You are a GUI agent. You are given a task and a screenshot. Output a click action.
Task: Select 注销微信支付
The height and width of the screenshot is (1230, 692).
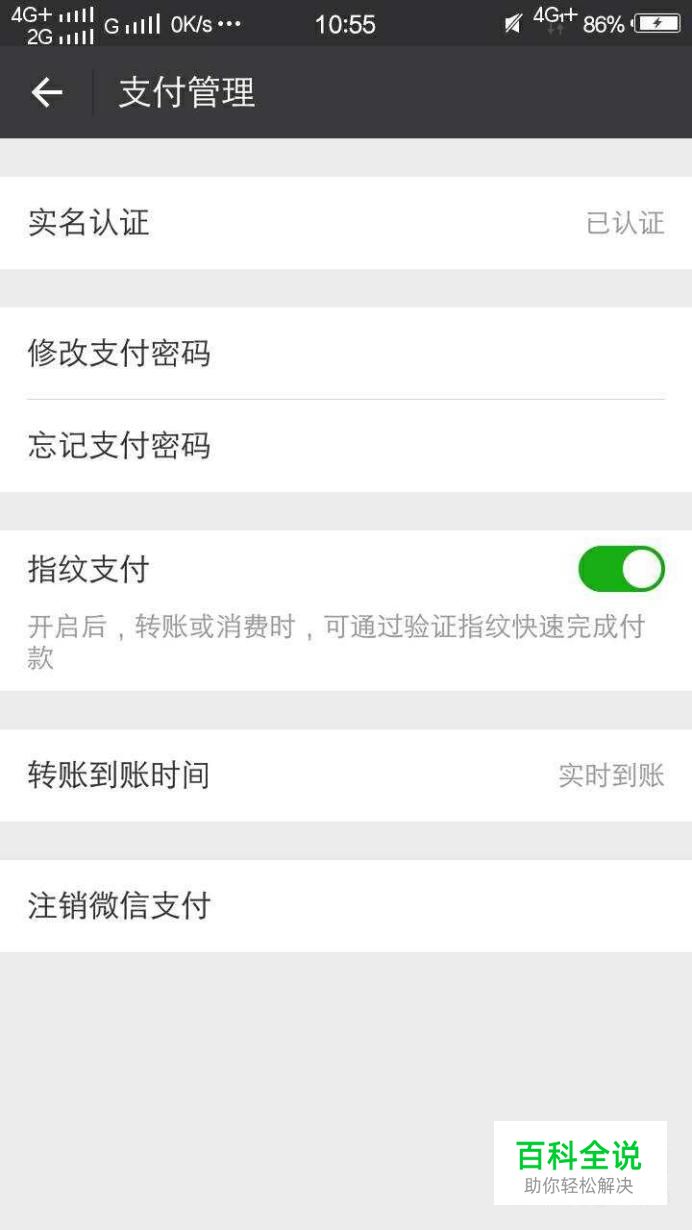(345, 906)
